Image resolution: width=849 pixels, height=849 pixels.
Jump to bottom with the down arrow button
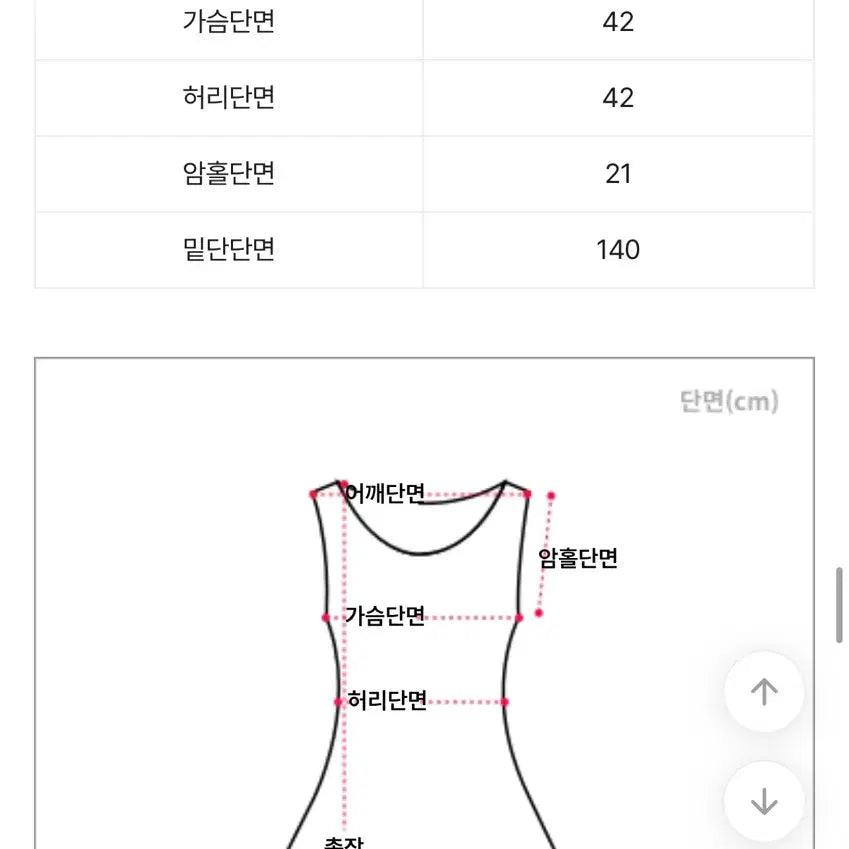[764, 800]
